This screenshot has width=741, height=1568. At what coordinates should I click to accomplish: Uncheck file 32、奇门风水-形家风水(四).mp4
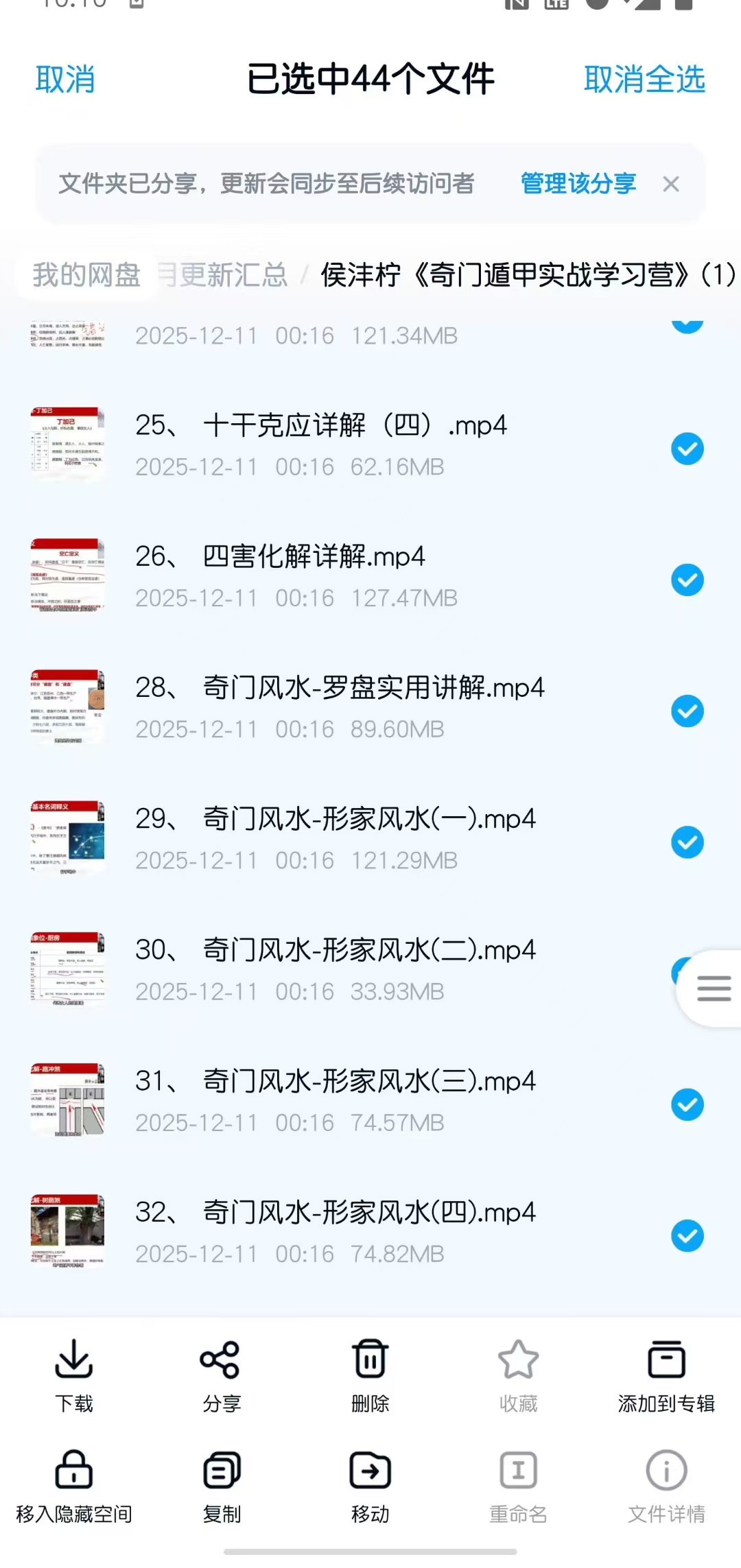coord(687,1236)
